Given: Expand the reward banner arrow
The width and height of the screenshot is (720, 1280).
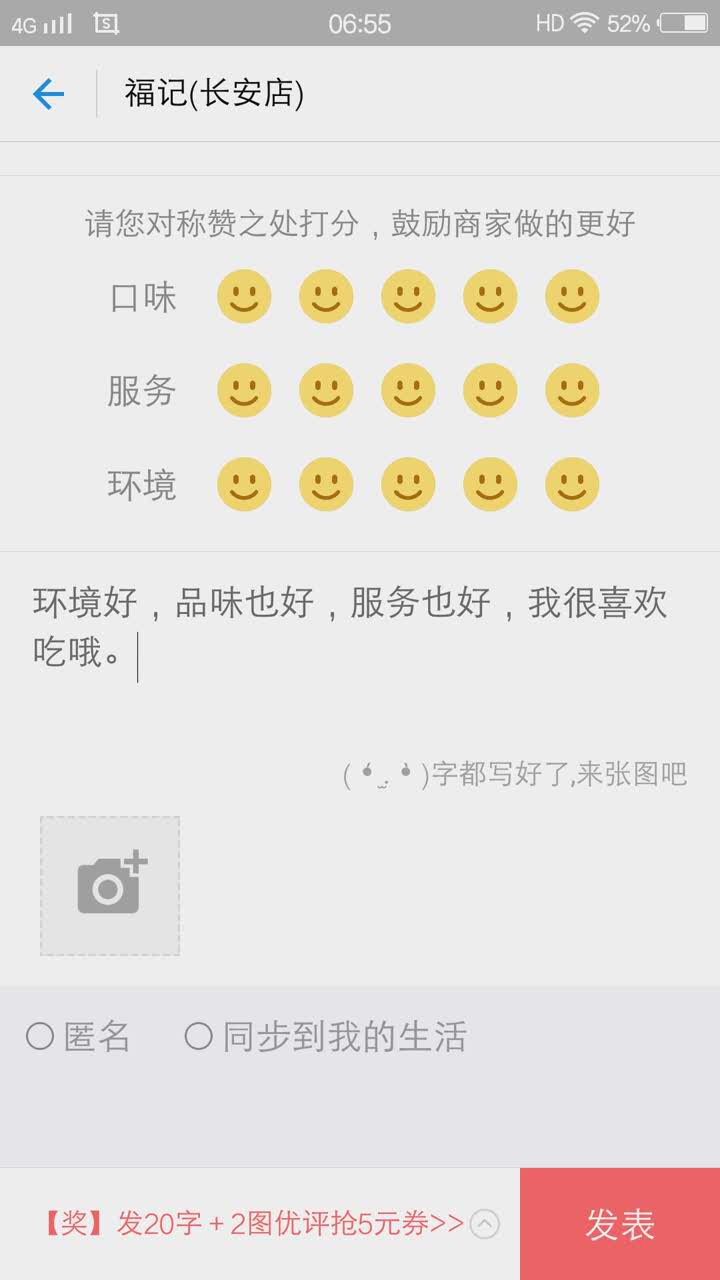Looking at the screenshot, I should (485, 1224).
